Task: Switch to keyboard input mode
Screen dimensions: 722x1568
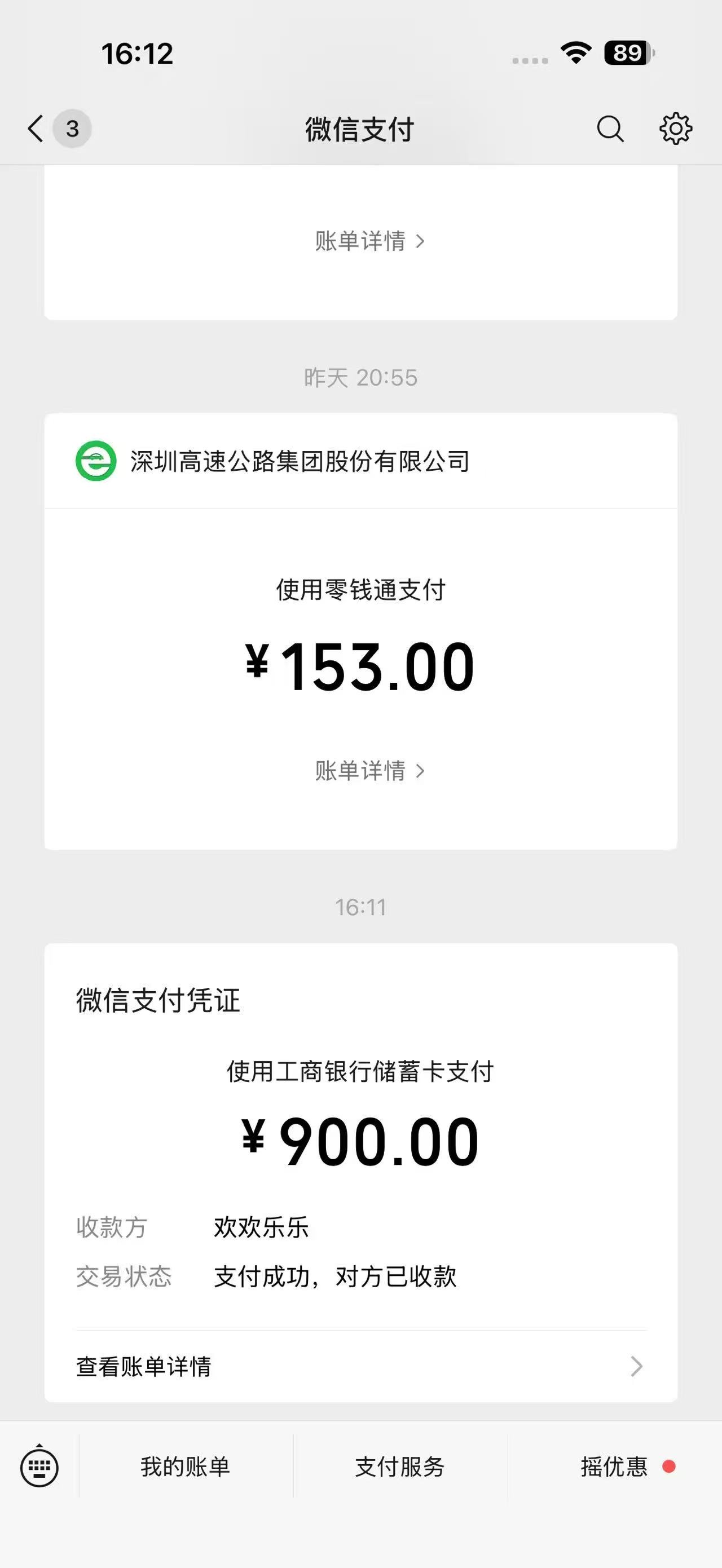Action: pos(39,1467)
